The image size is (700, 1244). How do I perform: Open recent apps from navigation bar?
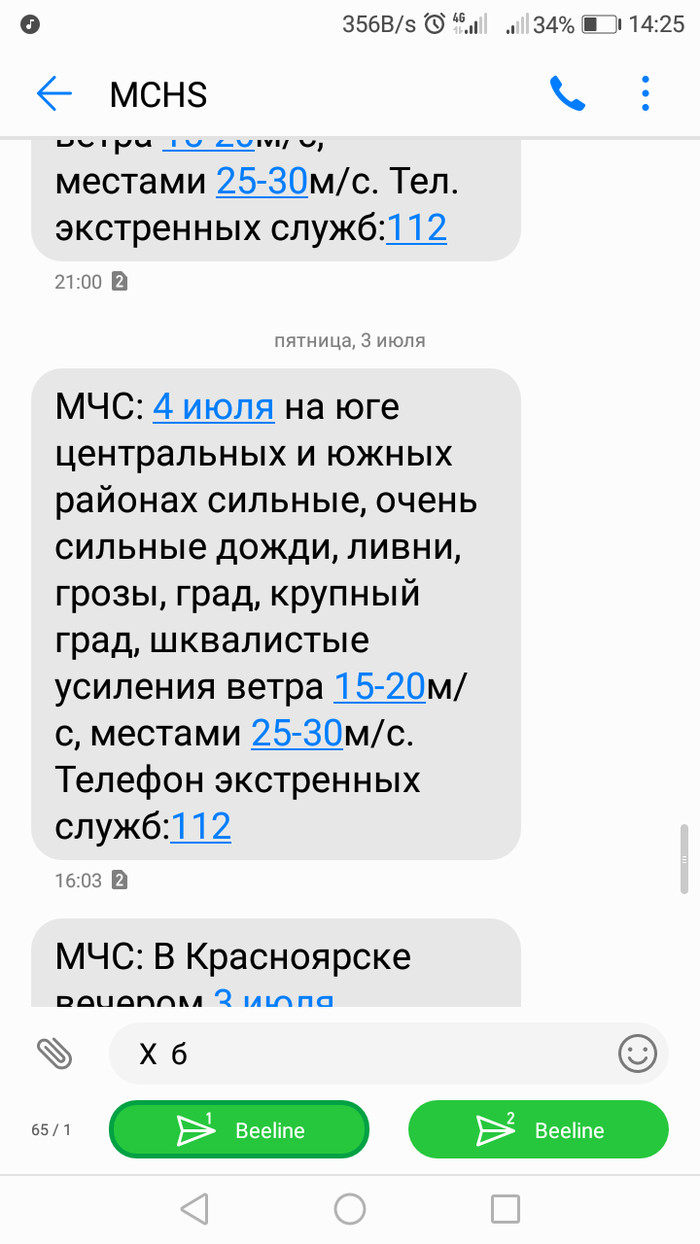coord(505,1208)
